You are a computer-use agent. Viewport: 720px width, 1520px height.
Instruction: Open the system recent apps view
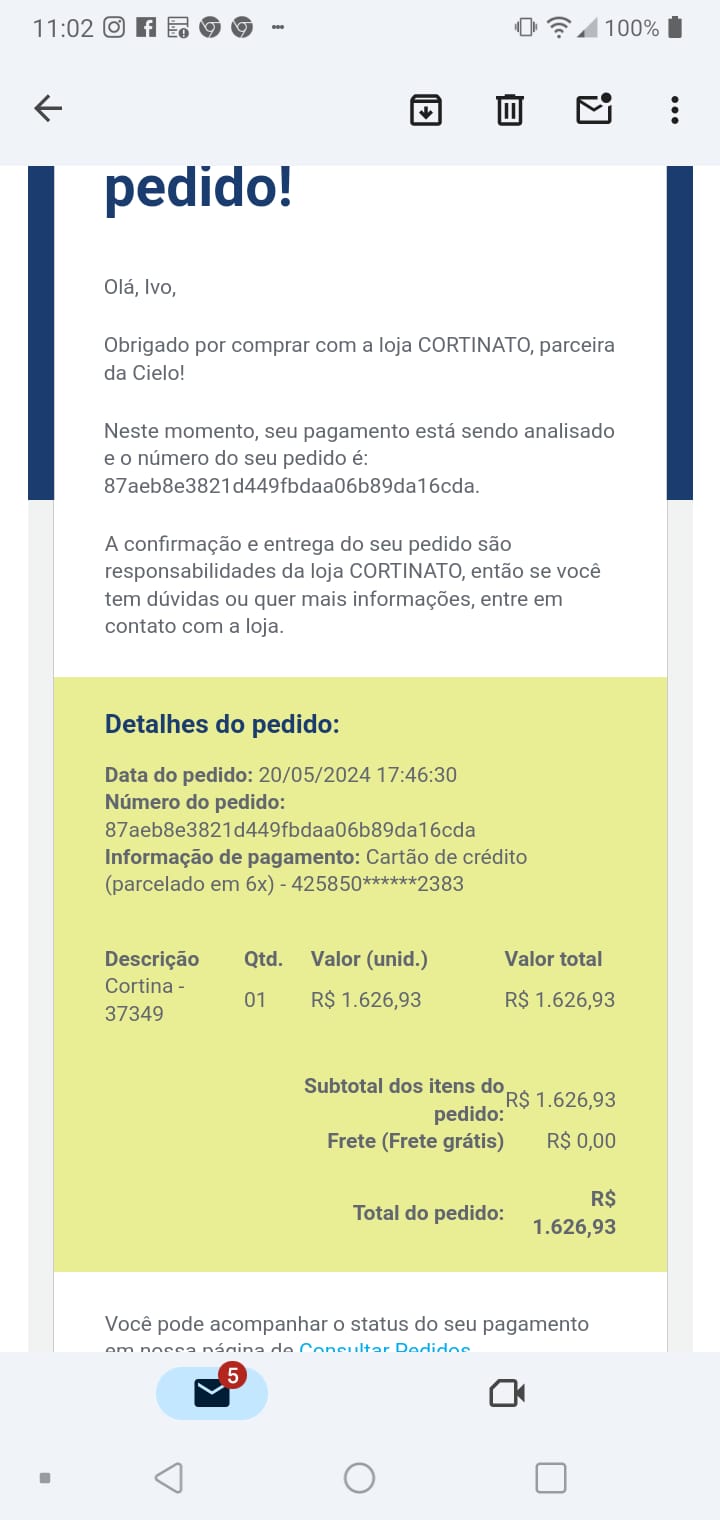pyautogui.click(x=551, y=1478)
